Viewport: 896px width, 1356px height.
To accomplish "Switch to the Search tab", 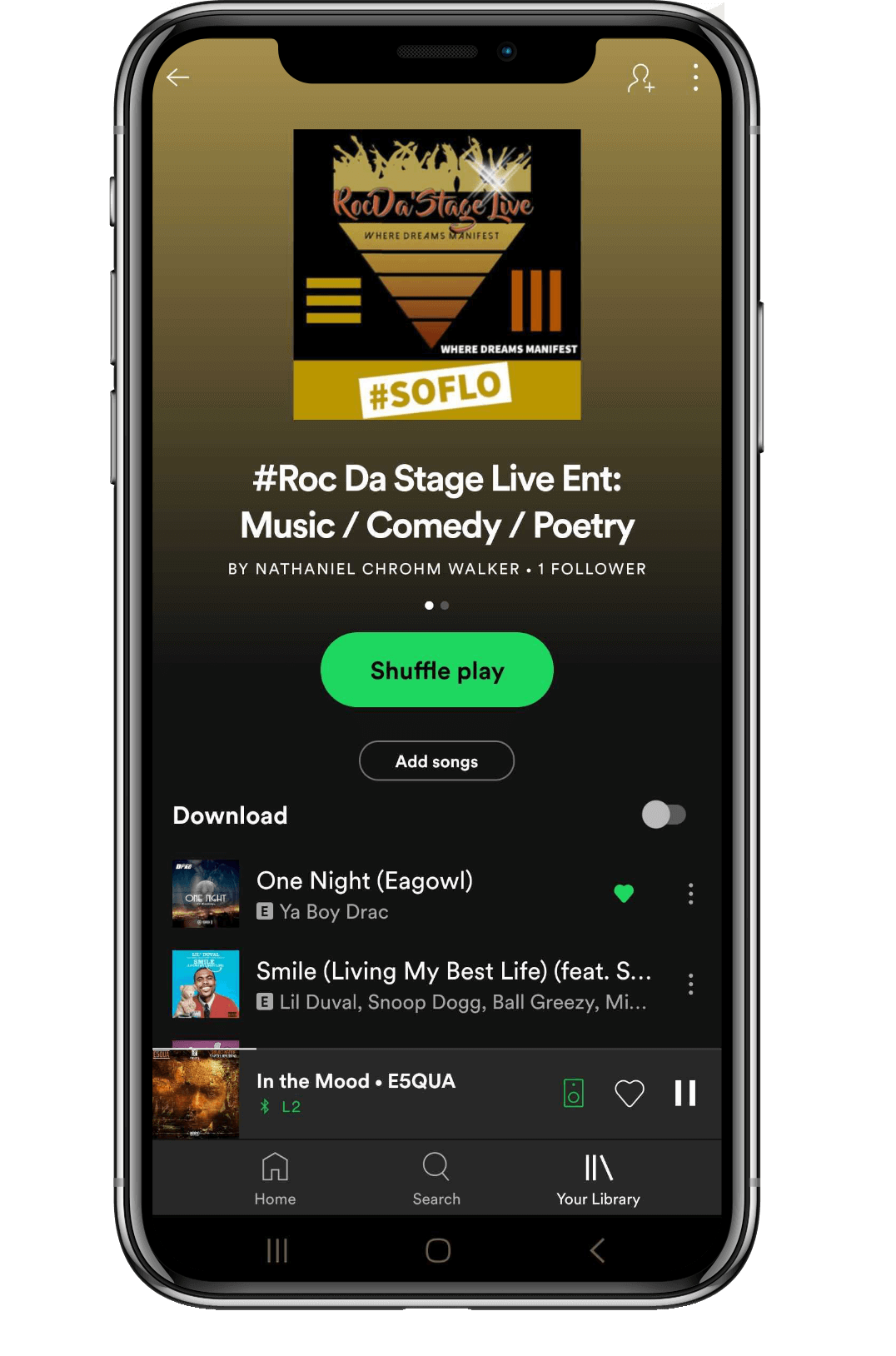I will click(436, 1179).
